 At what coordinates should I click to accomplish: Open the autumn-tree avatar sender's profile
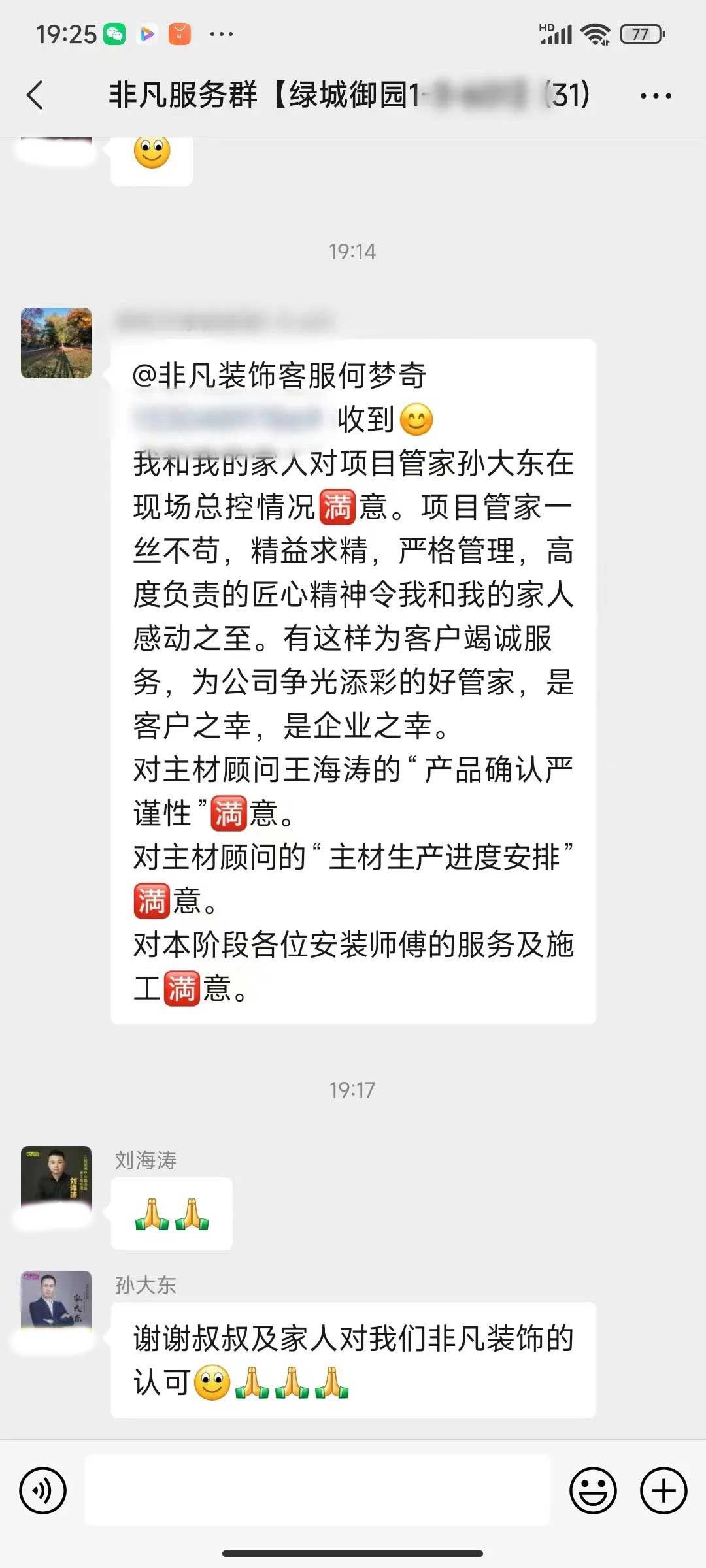(x=56, y=343)
